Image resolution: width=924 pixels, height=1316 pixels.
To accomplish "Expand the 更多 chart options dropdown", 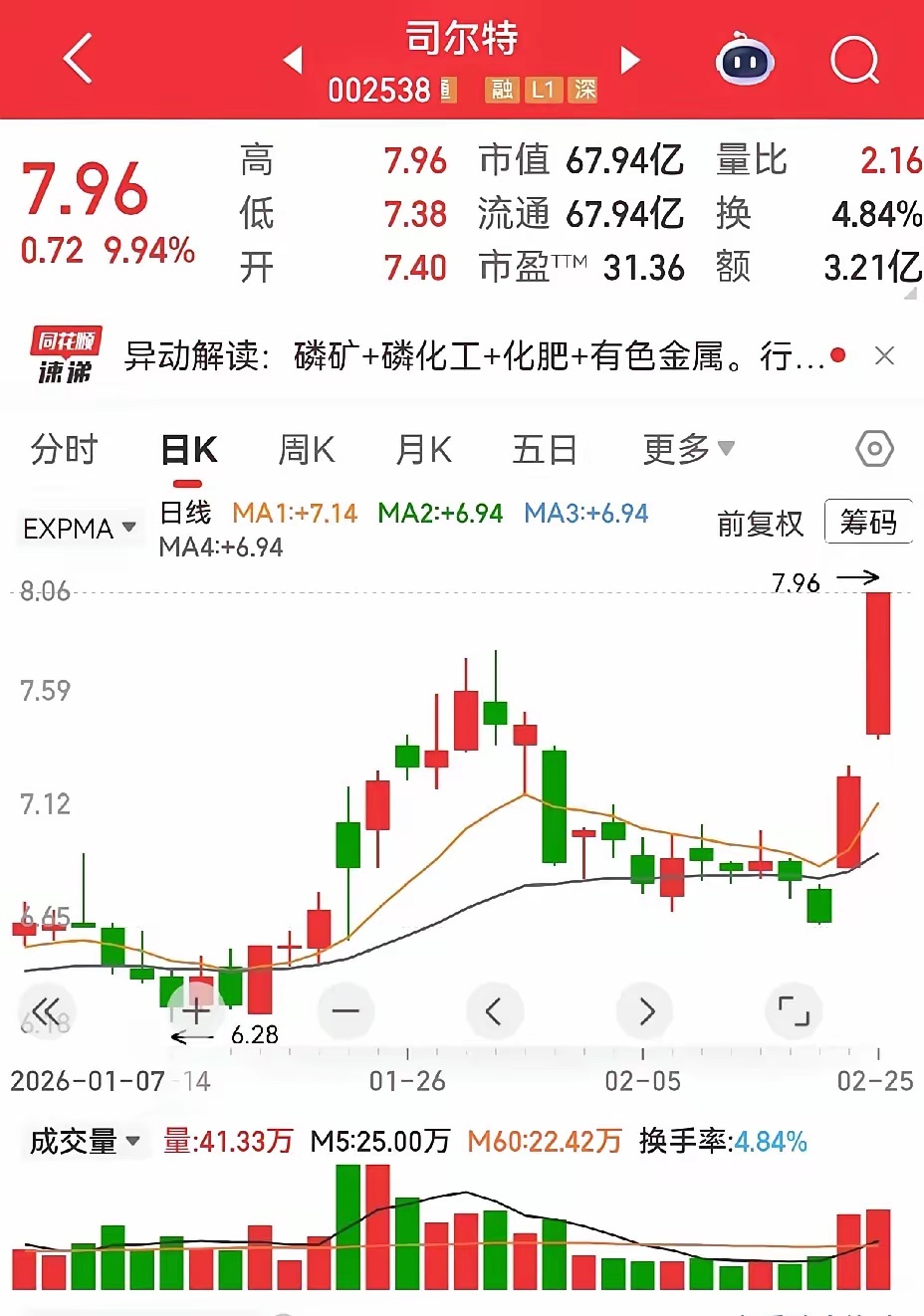I will tap(688, 449).
